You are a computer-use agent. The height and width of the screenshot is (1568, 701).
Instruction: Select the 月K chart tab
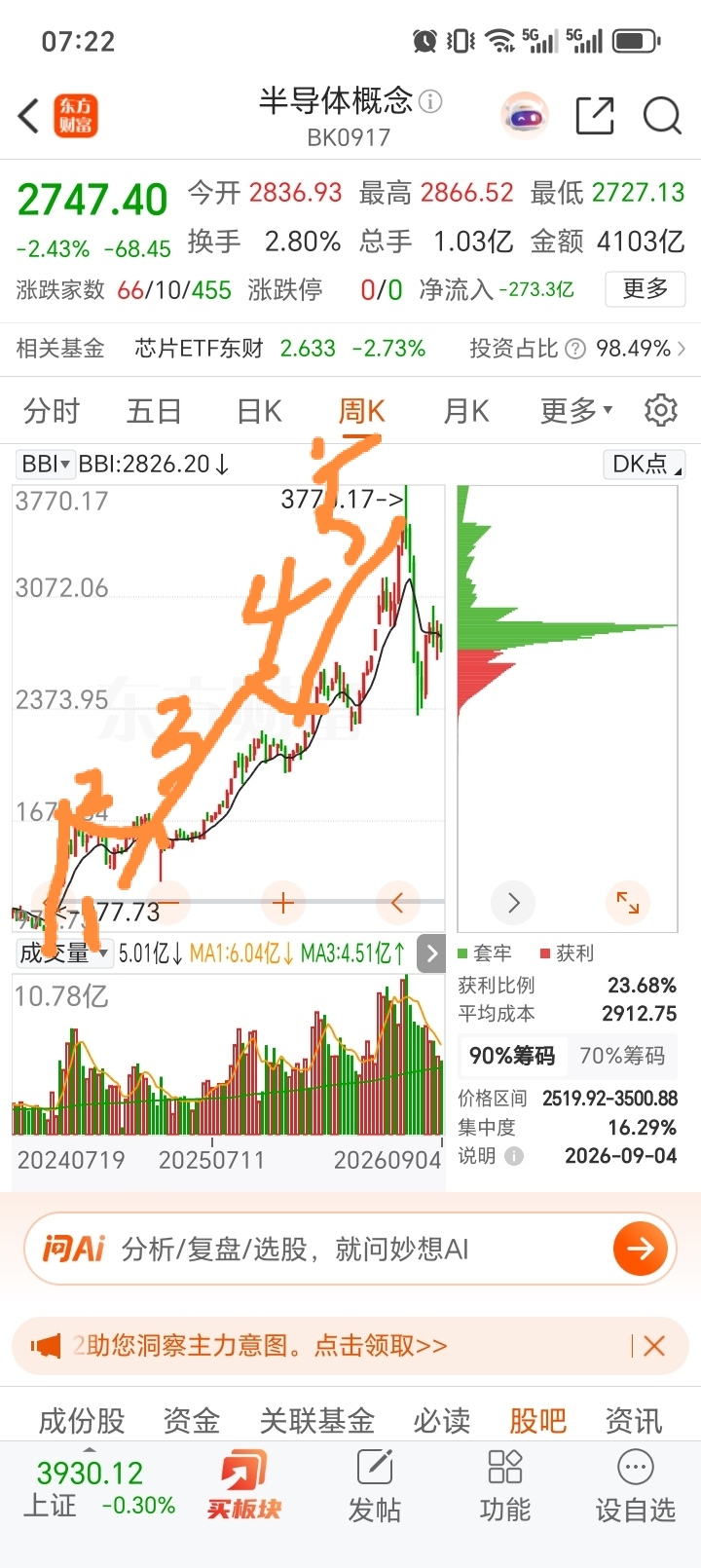coord(465,411)
